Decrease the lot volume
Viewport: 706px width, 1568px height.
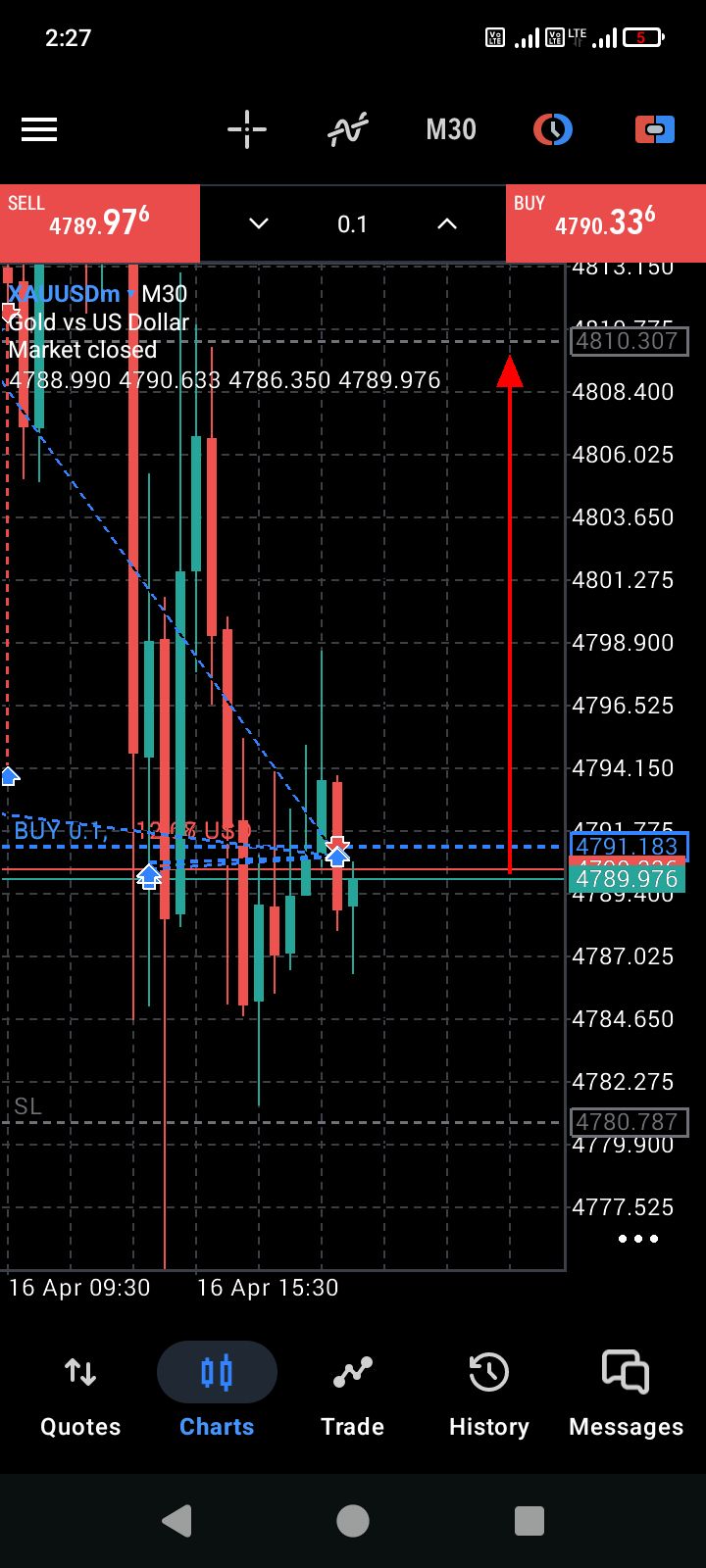[x=259, y=223]
